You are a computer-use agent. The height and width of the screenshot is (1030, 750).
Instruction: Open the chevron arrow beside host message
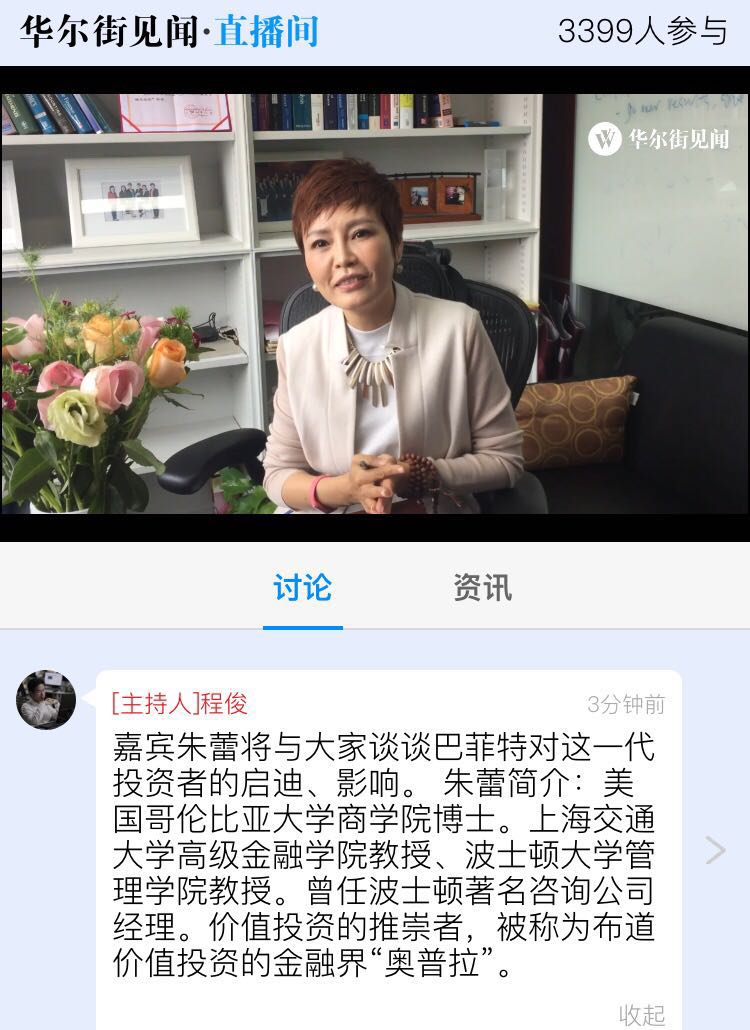pos(715,850)
